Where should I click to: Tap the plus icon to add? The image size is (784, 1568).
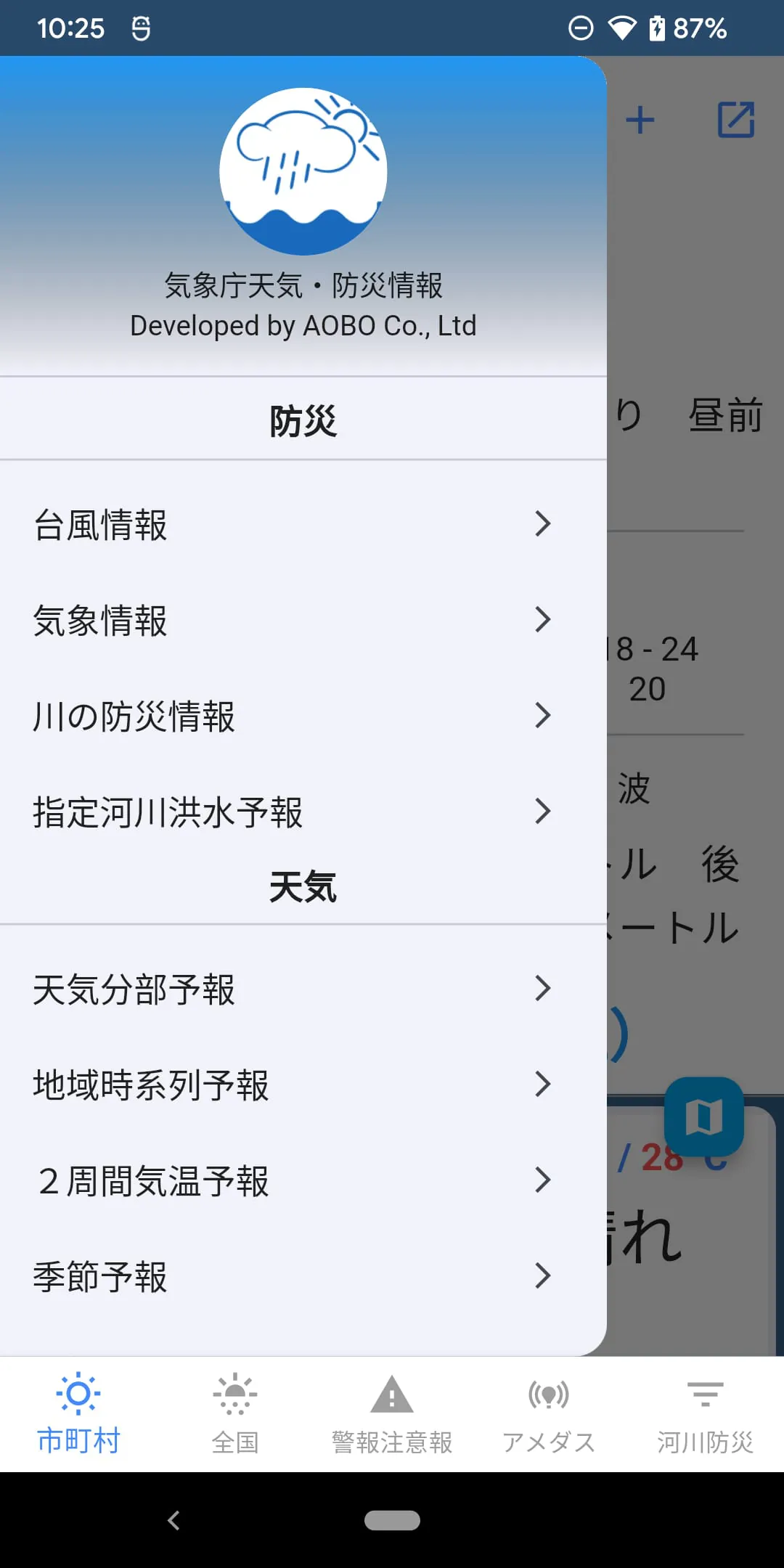640,121
